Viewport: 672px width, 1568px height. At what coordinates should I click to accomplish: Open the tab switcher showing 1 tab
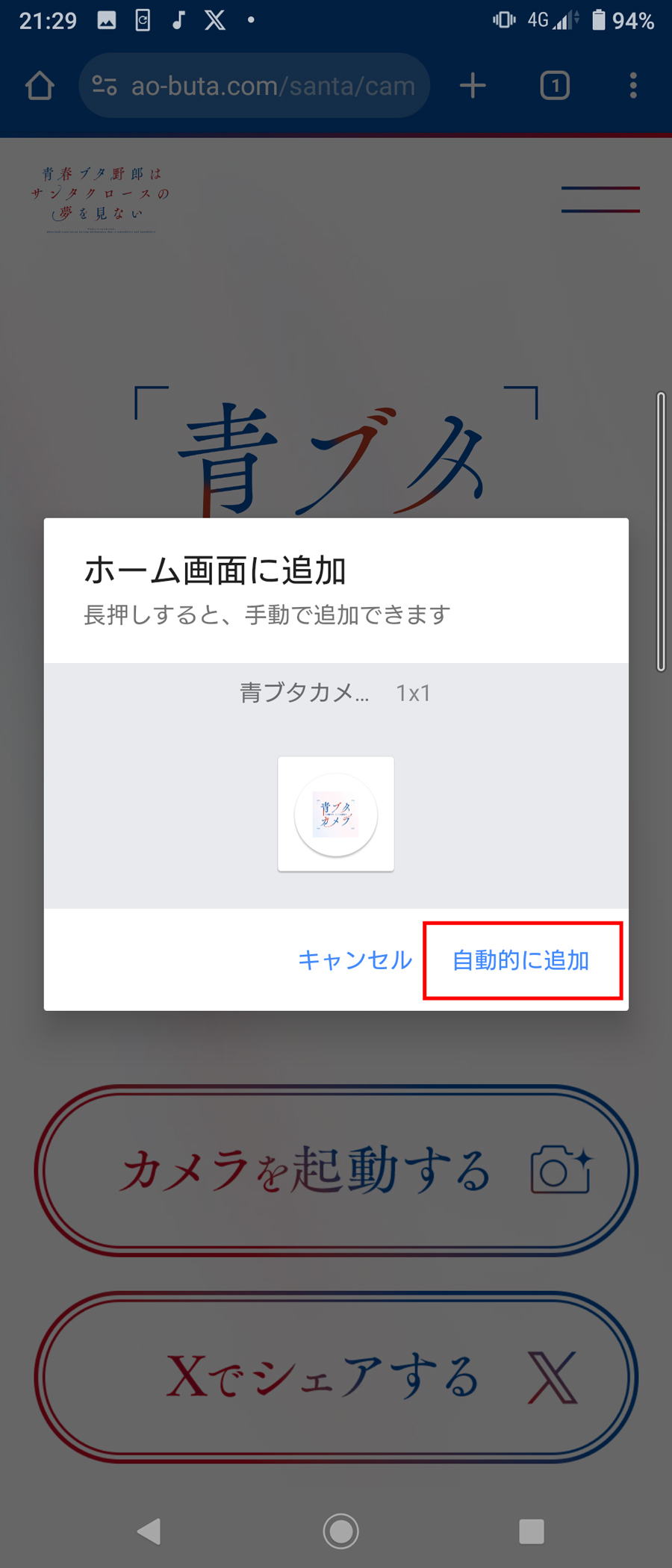click(x=554, y=86)
